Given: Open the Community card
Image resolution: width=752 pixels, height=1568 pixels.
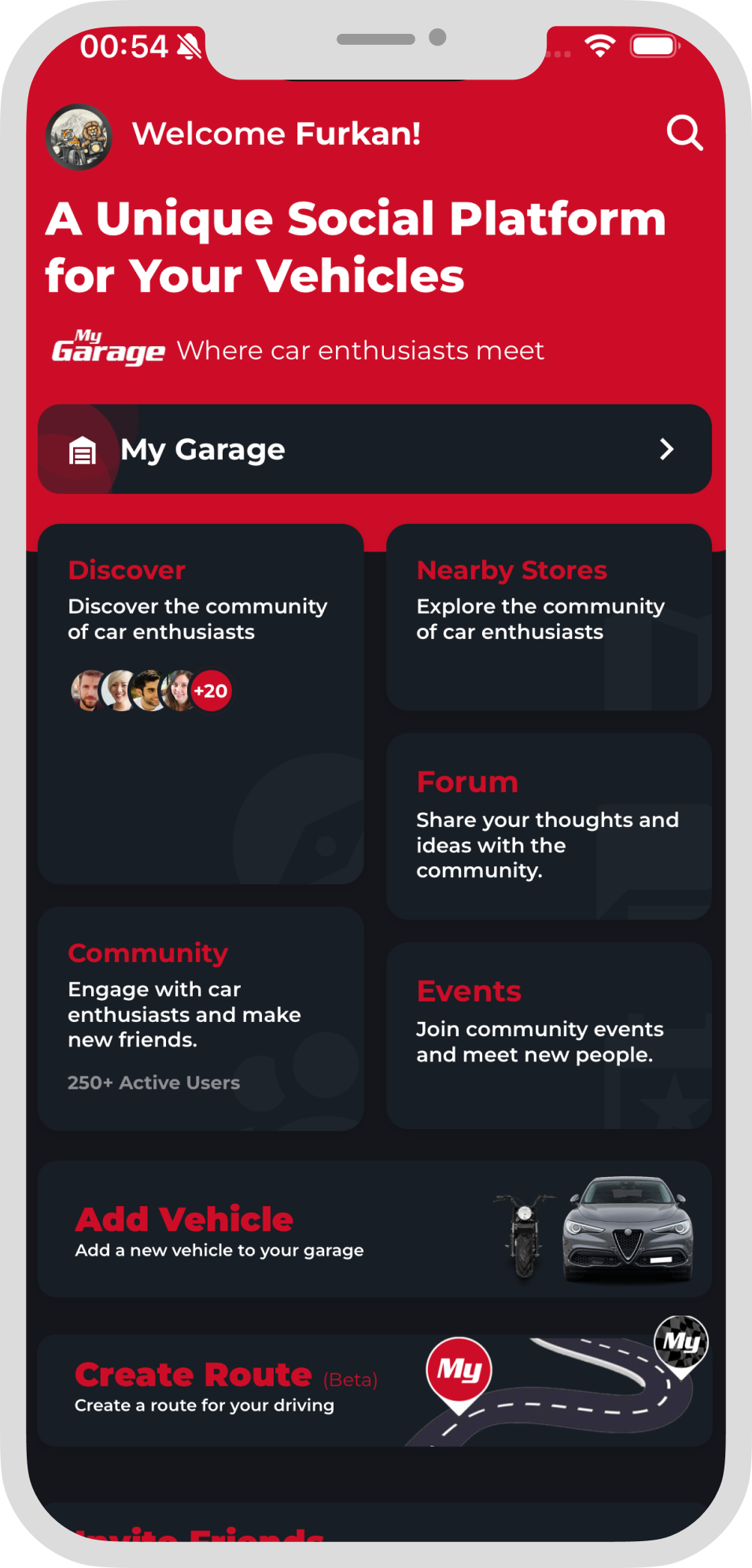Looking at the screenshot, I should (201, 1019).
